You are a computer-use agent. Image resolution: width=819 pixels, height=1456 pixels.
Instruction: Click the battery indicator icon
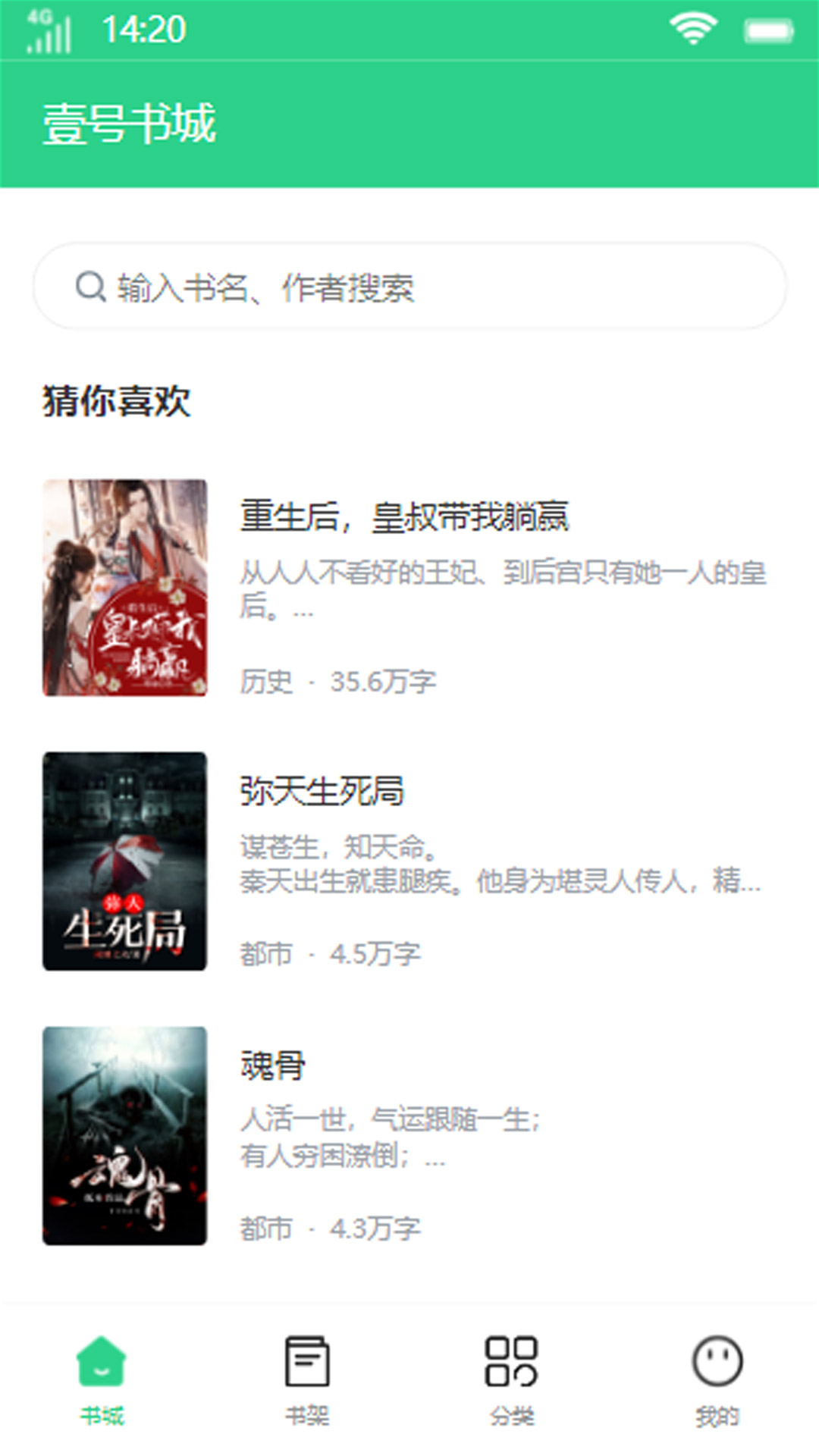point(767,30)
